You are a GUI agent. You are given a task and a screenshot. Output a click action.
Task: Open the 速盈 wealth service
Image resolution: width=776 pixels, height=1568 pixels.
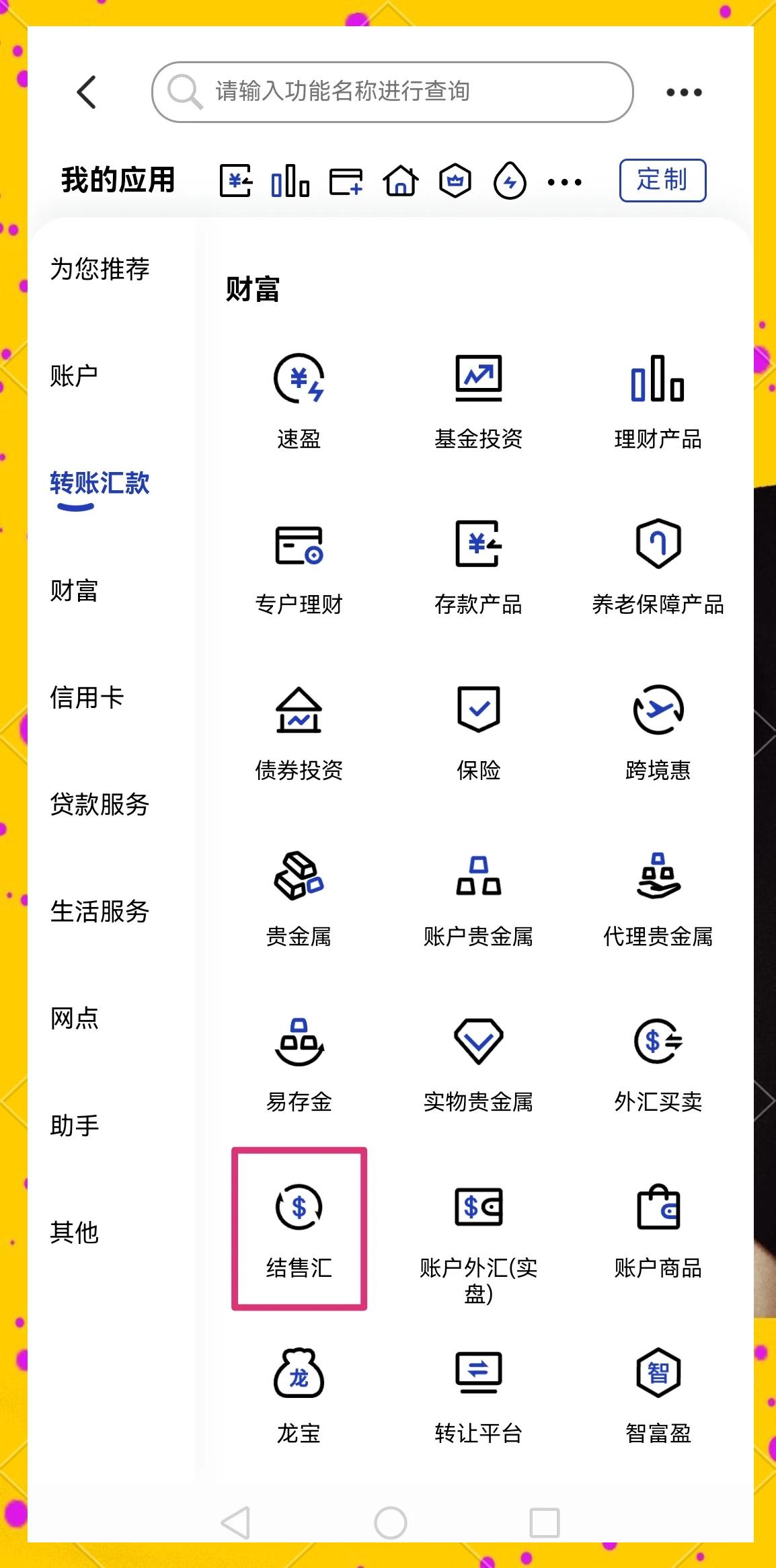click(x=299, y=400)
